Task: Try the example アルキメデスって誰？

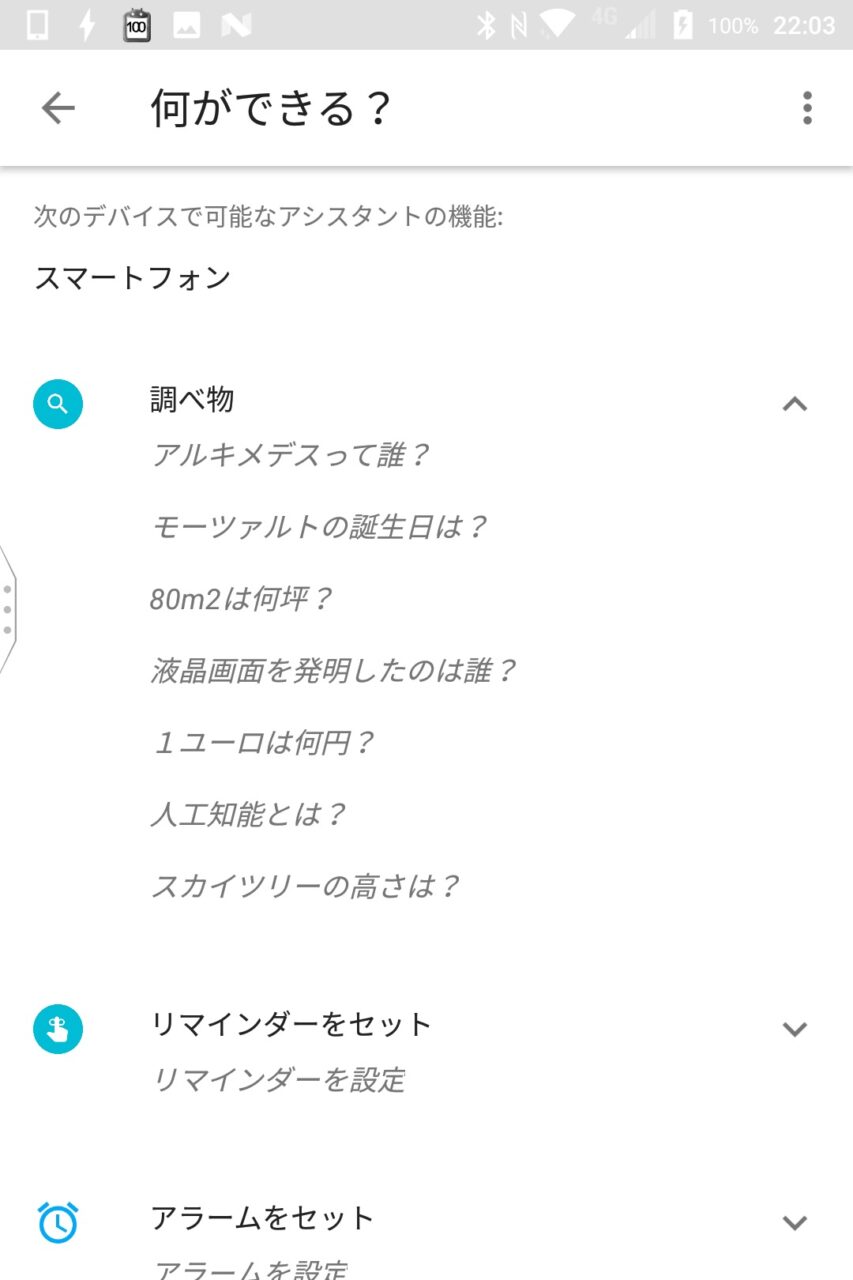Action: coord(290,456)
